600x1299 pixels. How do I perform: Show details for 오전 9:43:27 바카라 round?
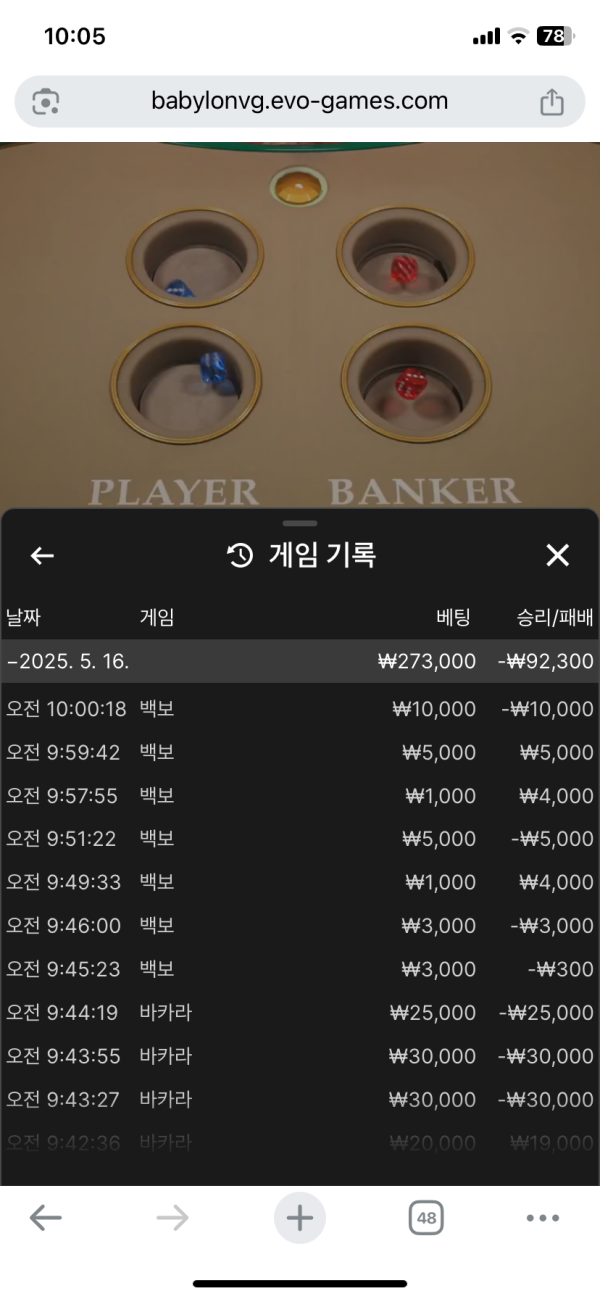tap(300, 1100)
